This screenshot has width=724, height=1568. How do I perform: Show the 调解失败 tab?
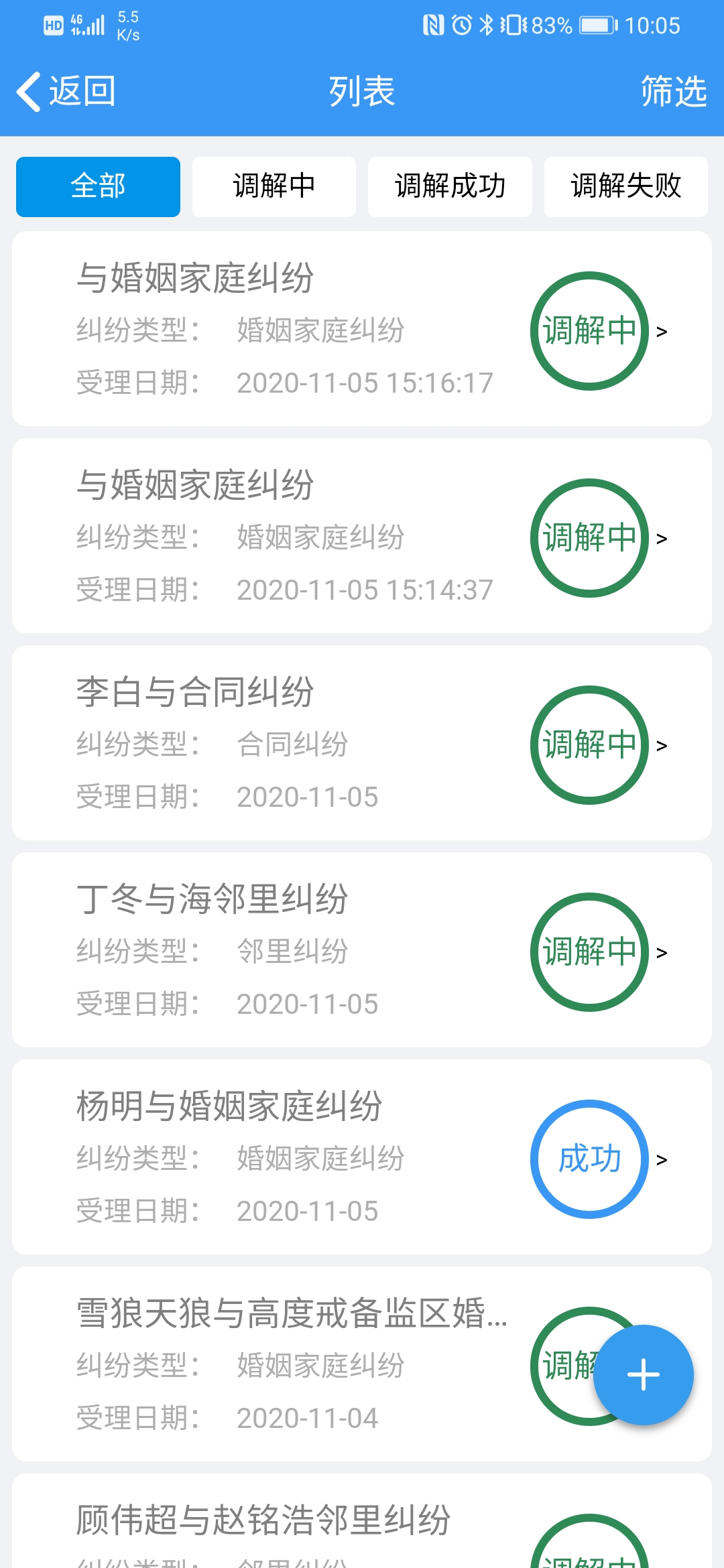tap(625, 186)
